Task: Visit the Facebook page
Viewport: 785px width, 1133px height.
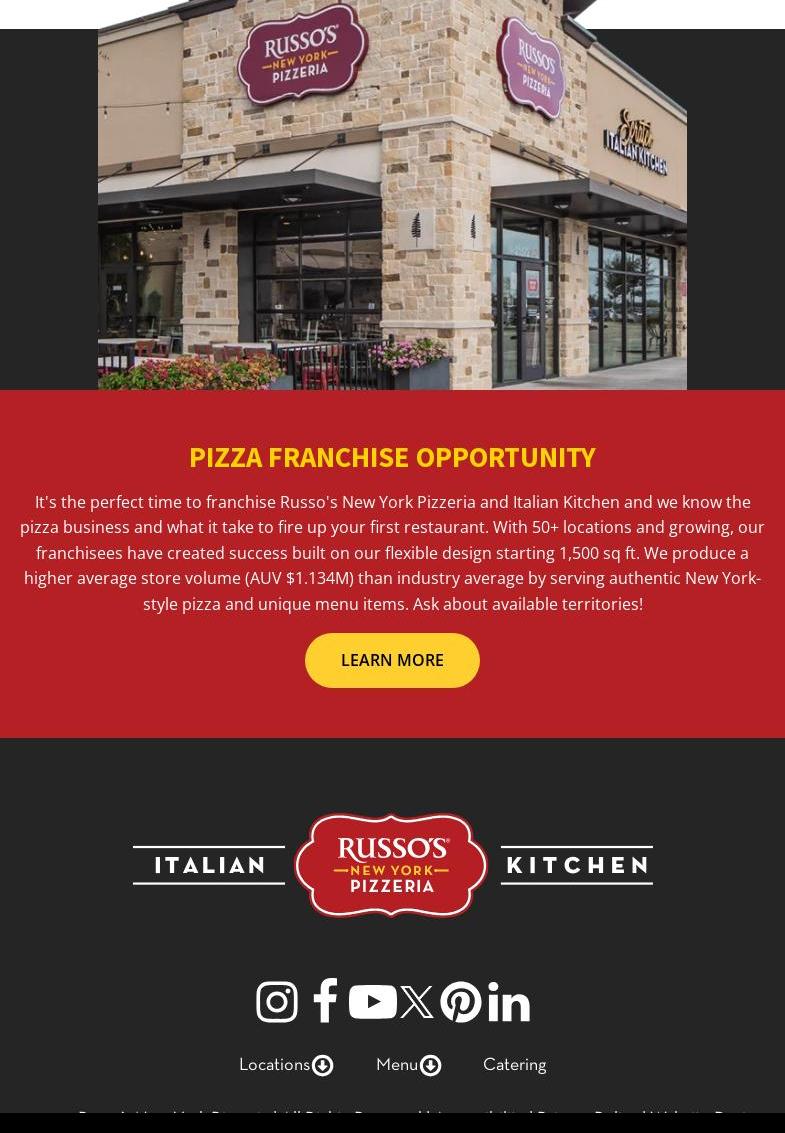Action: pyautogui.click(x=325, y=1001)
